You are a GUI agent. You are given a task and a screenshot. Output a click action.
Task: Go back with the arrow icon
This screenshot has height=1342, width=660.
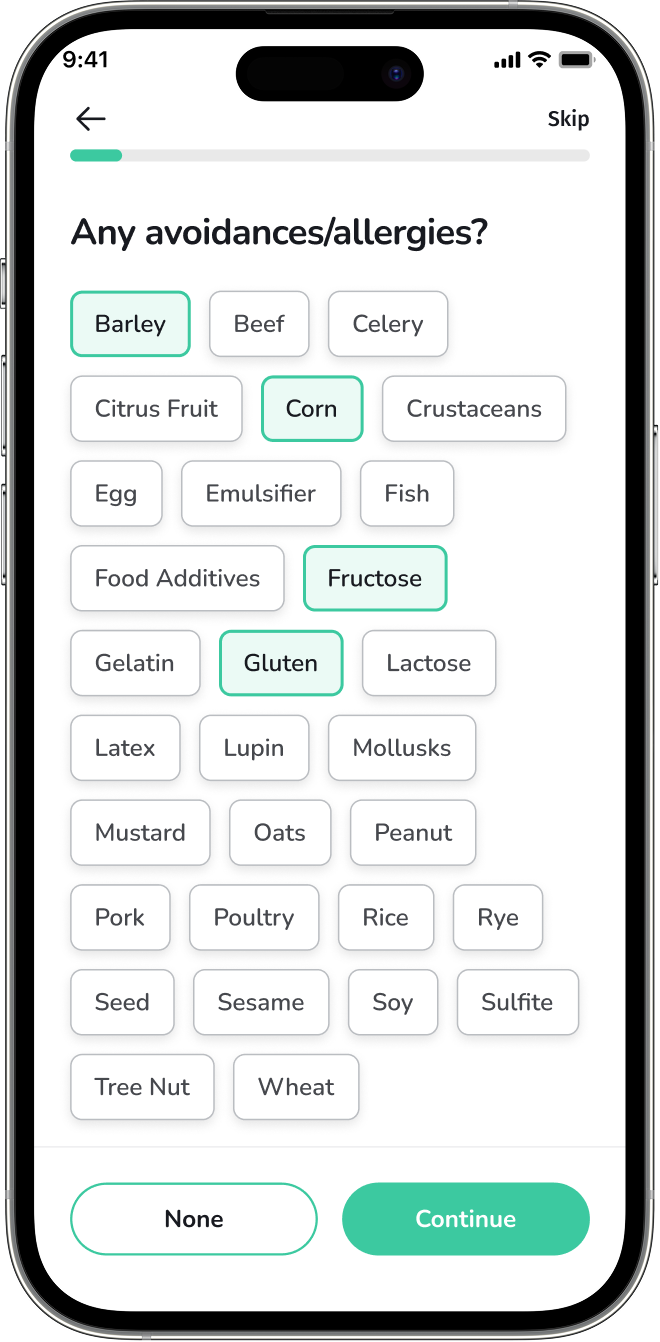(91, 119)
